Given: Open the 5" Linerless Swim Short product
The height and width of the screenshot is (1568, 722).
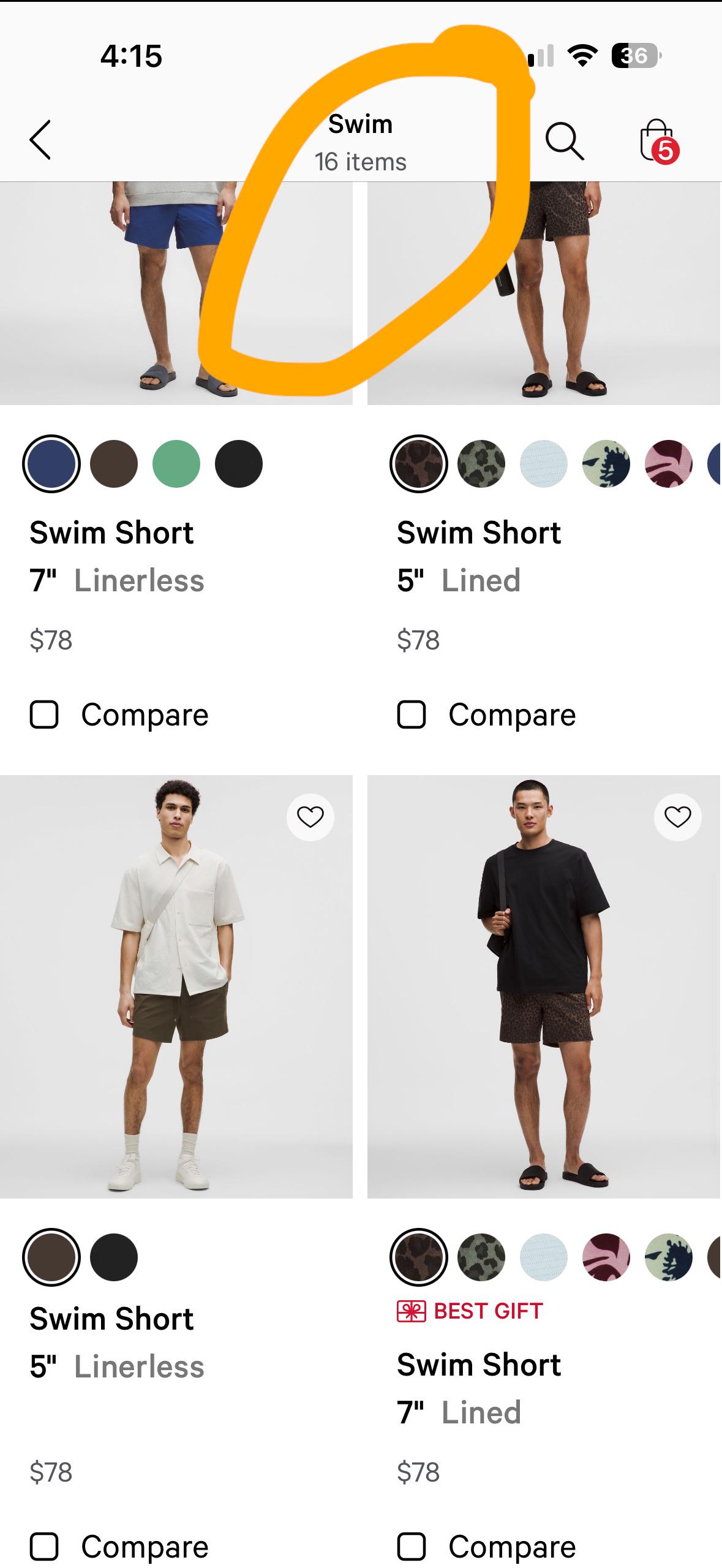Looking at the screenshot, I should pos(176,987).
